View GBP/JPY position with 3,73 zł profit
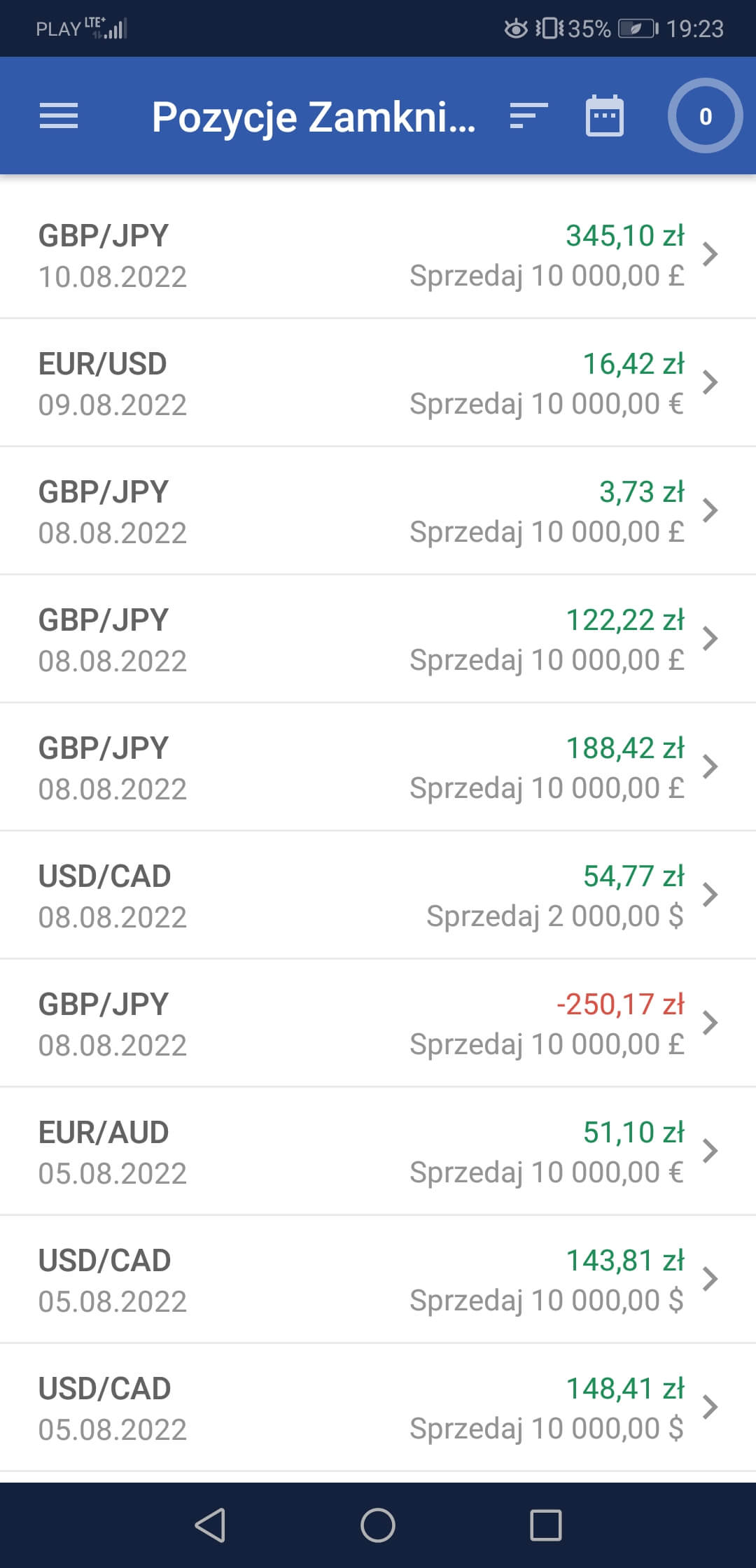Screen dimensions: 756x1568 pyautogui.click(x=378, y=511)
